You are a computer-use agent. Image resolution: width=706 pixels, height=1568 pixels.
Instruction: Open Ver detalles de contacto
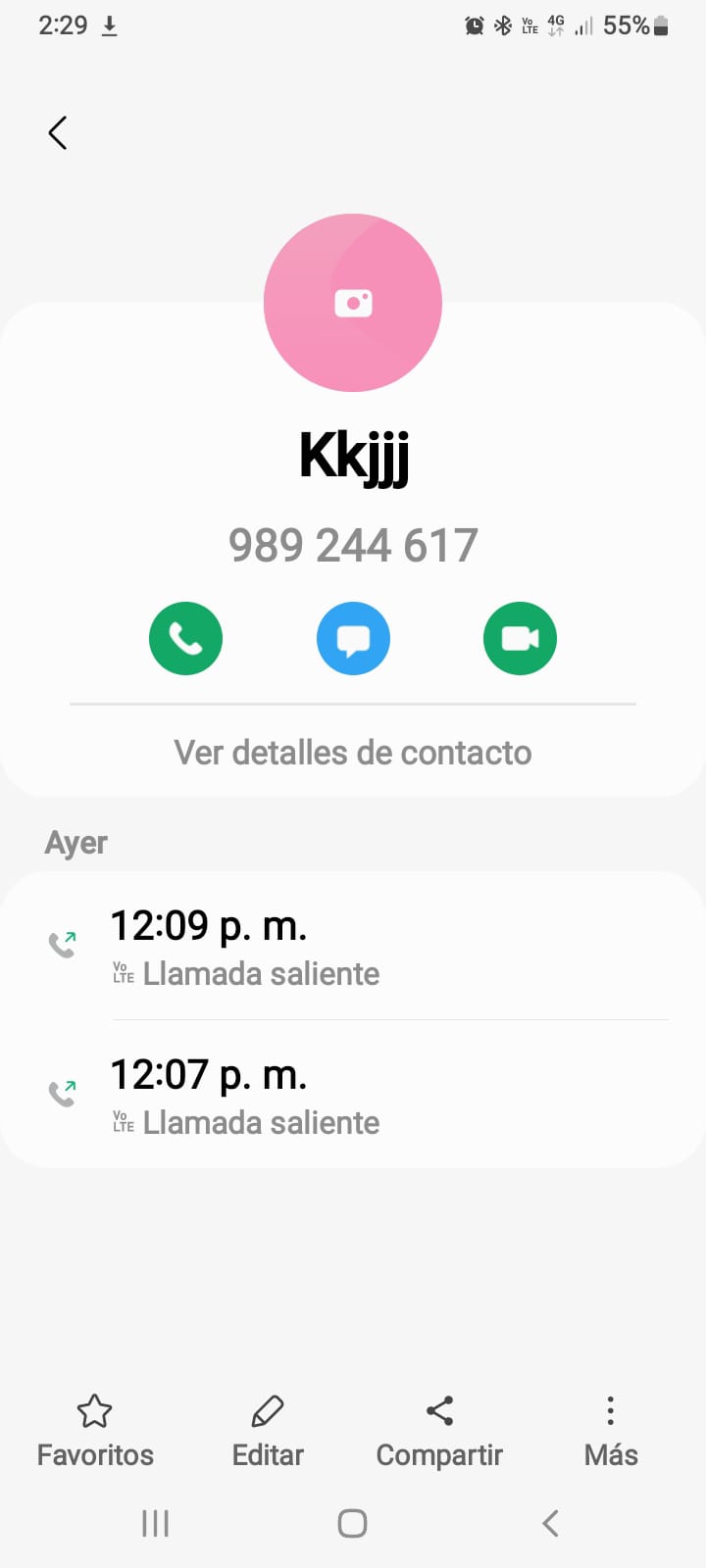click(353, 753)
